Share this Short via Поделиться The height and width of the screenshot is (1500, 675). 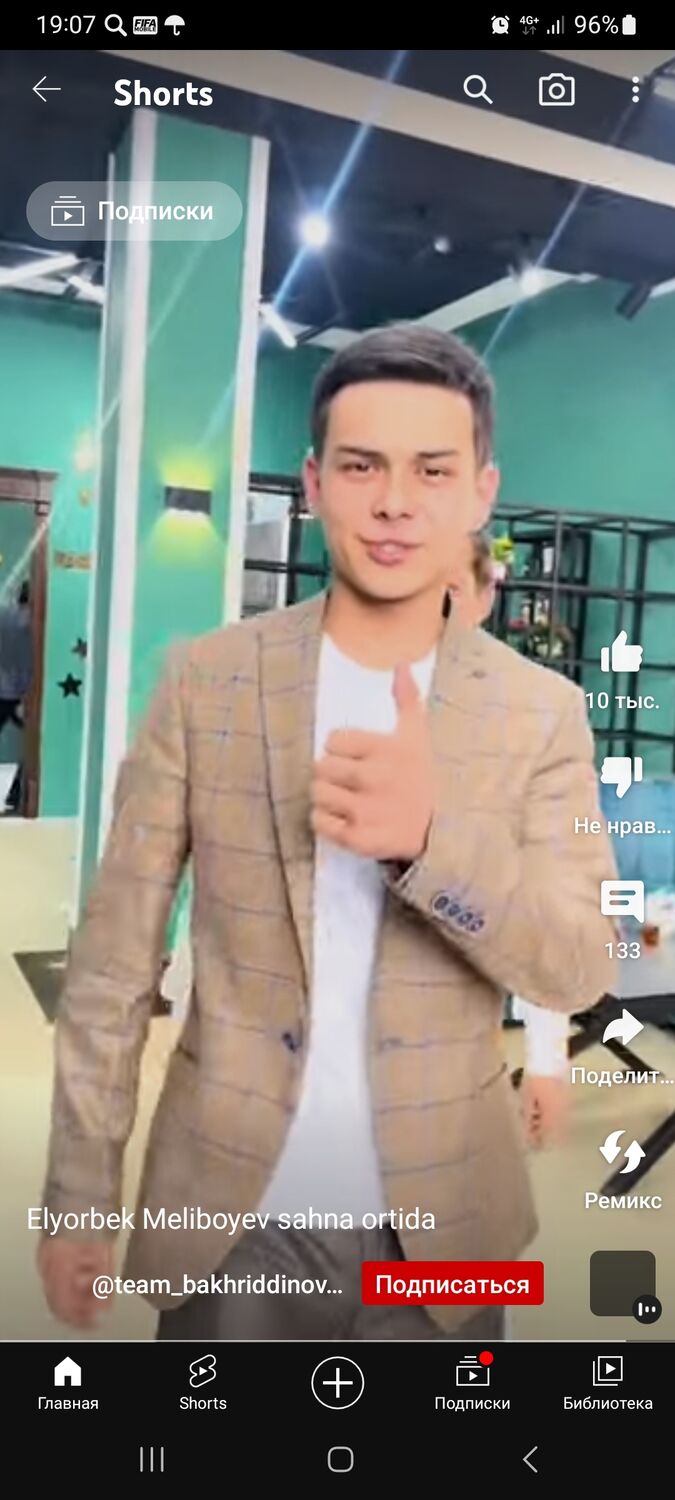coord(622,1030)
